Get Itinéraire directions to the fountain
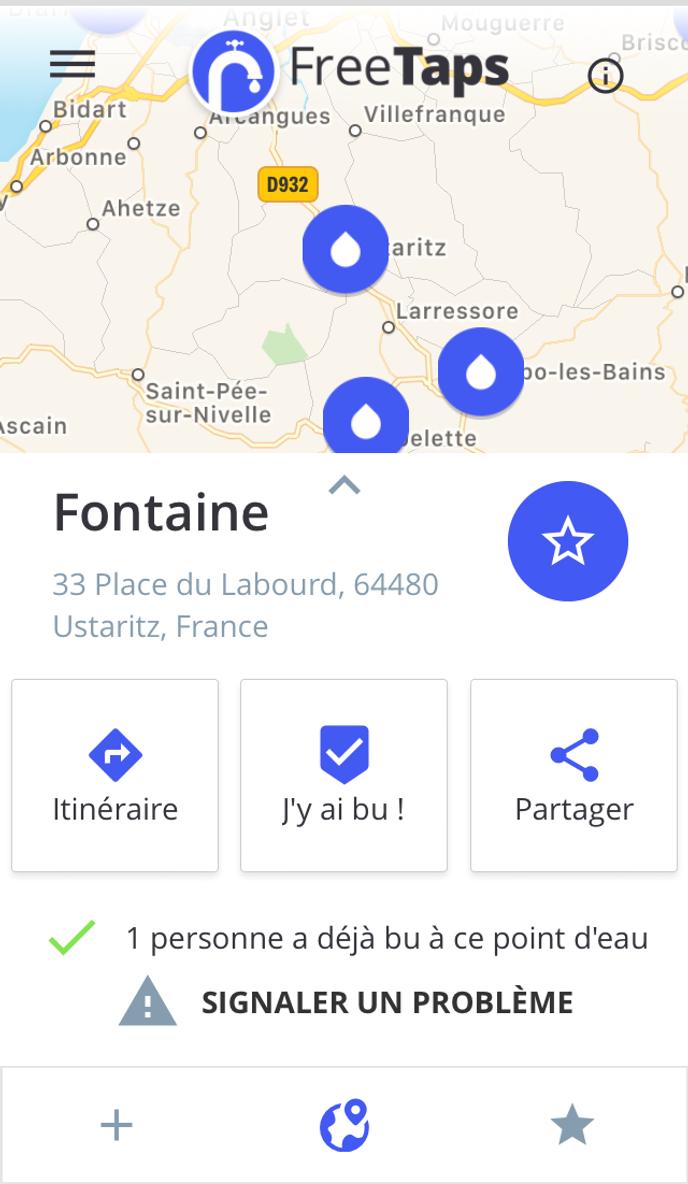688x1184 pixels. pyautogui.click(x=115, y=775)
